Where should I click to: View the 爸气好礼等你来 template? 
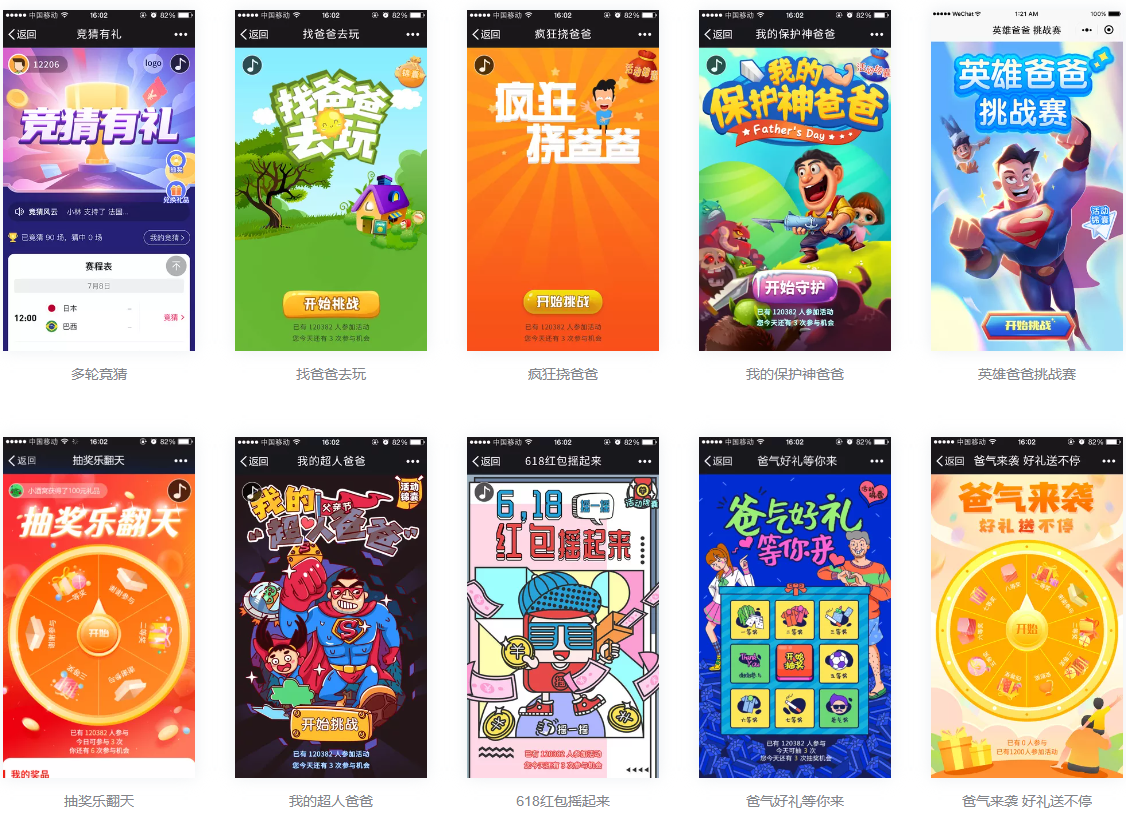795,607
